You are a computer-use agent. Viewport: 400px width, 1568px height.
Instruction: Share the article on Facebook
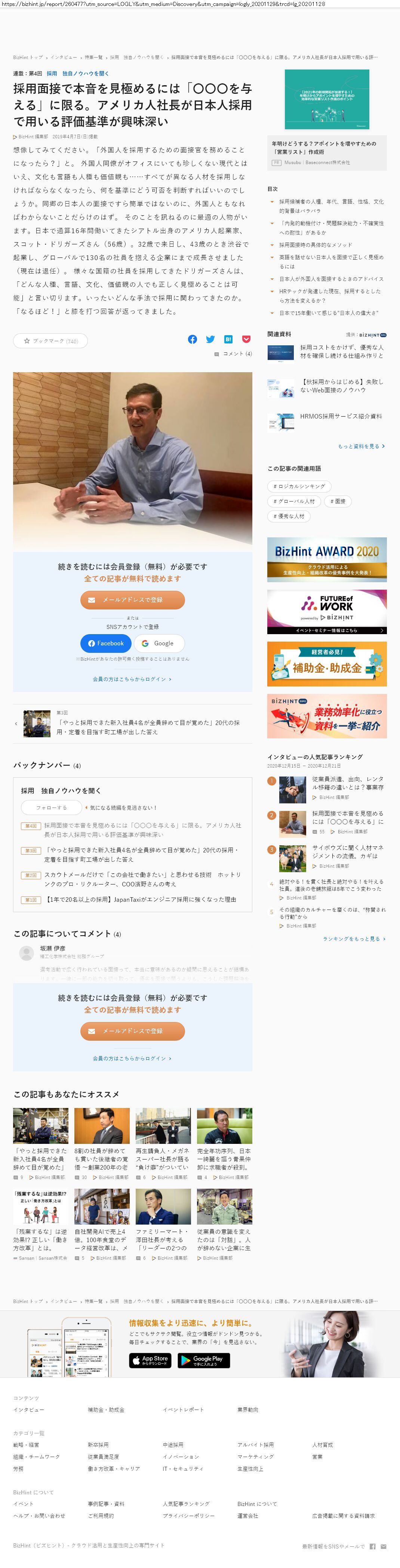pos(193,340)
